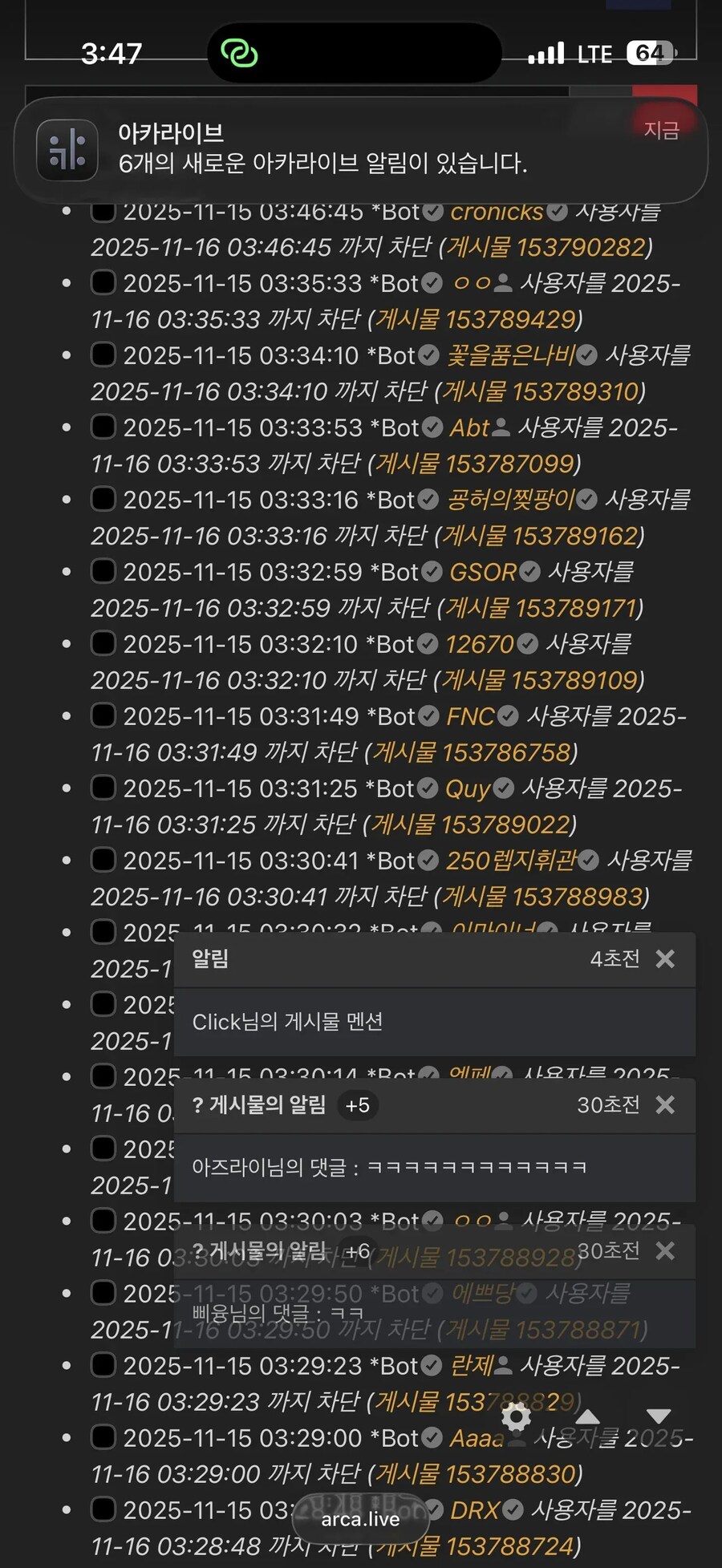Click the verified badge next to 꽃을품은나비
The image size is (722, 1568).
588,355
